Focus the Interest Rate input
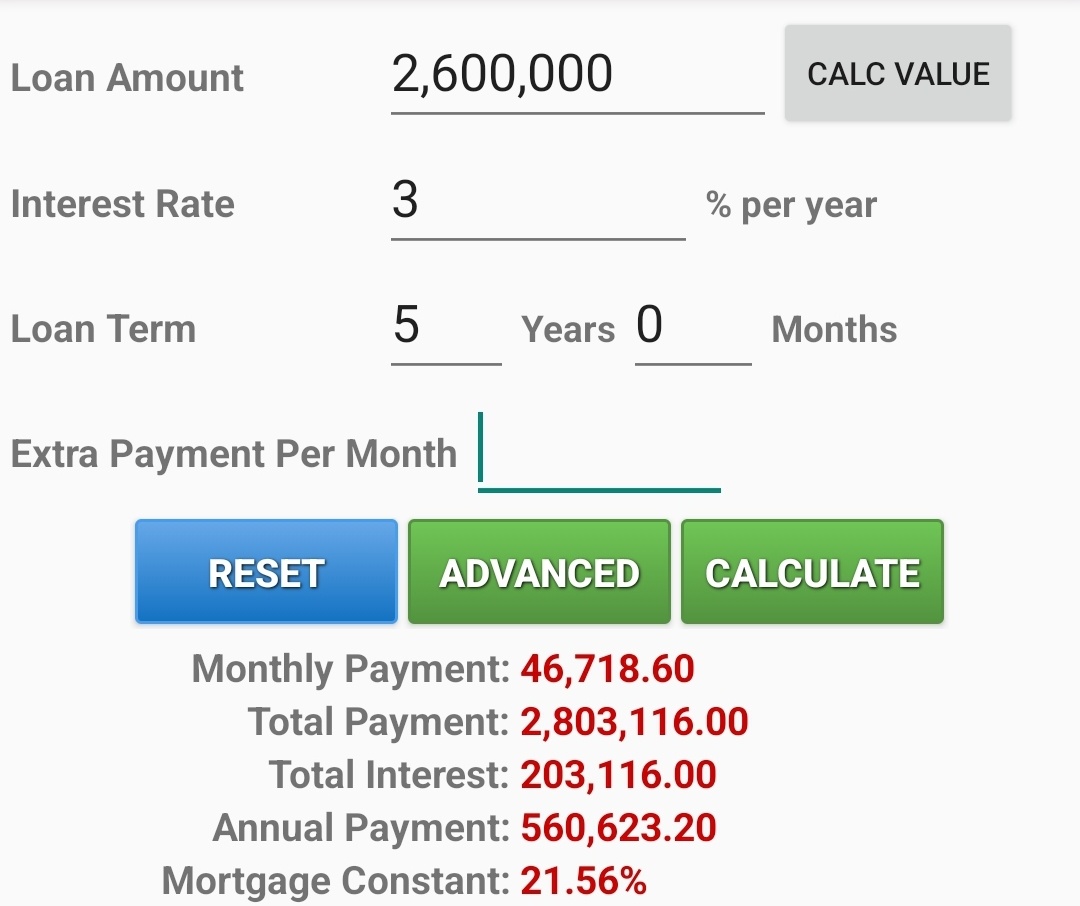Viewport: 1080px width, 906px height. 537,202
